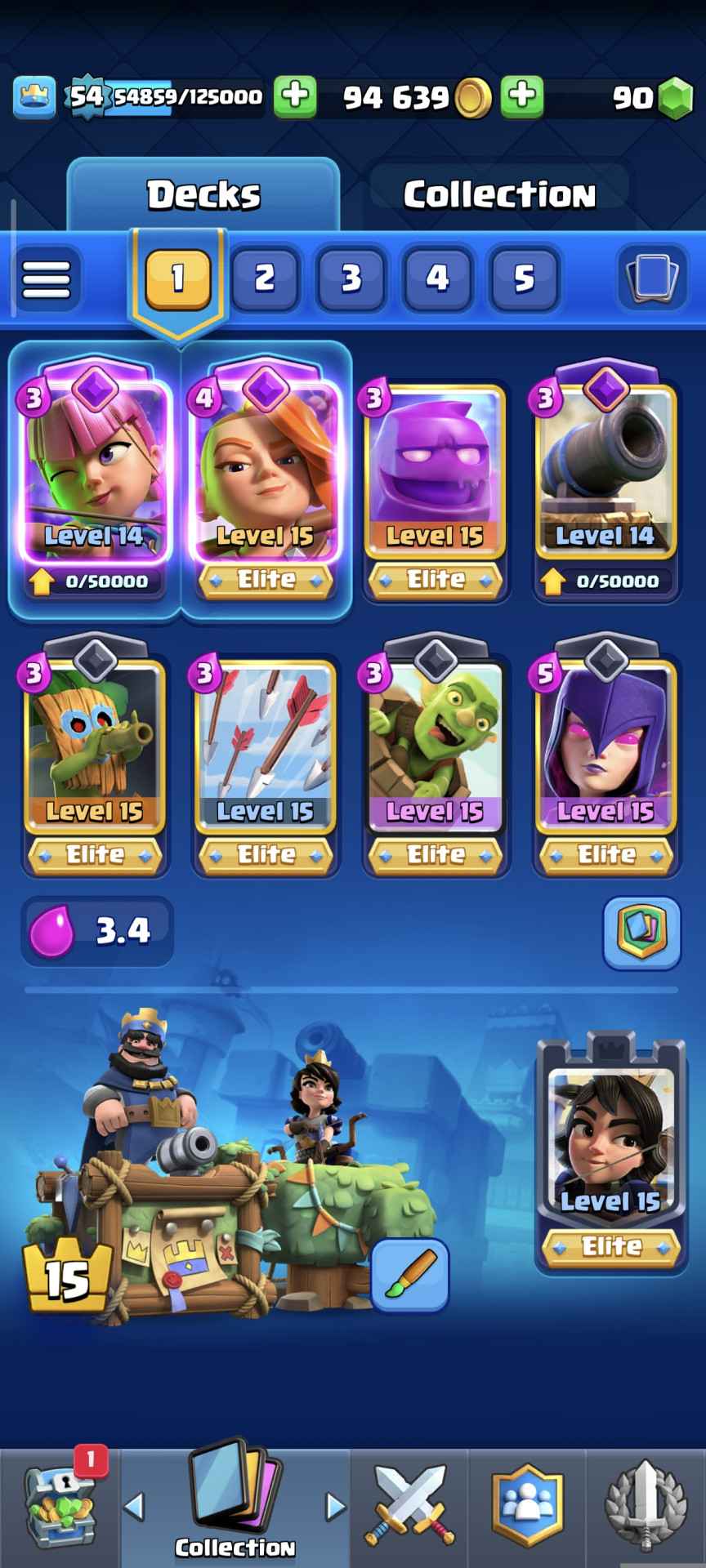
Task: Open the gem counter
Action: [651, 98]
